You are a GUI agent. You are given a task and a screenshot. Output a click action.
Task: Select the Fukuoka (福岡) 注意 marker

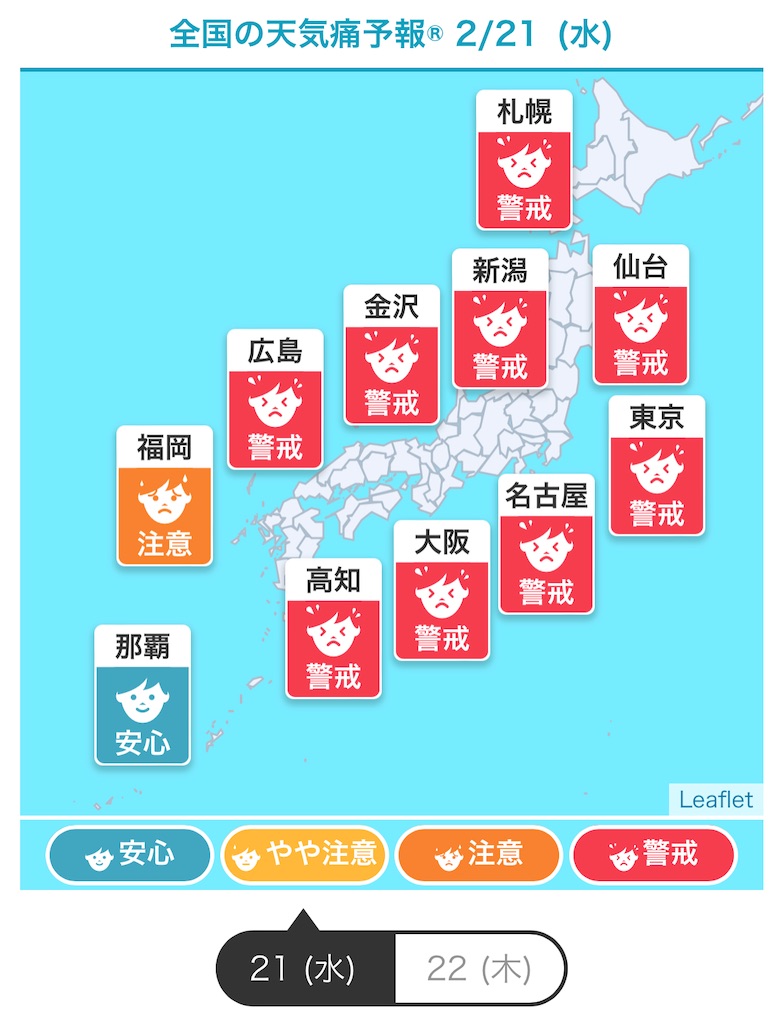coord(164,496)
